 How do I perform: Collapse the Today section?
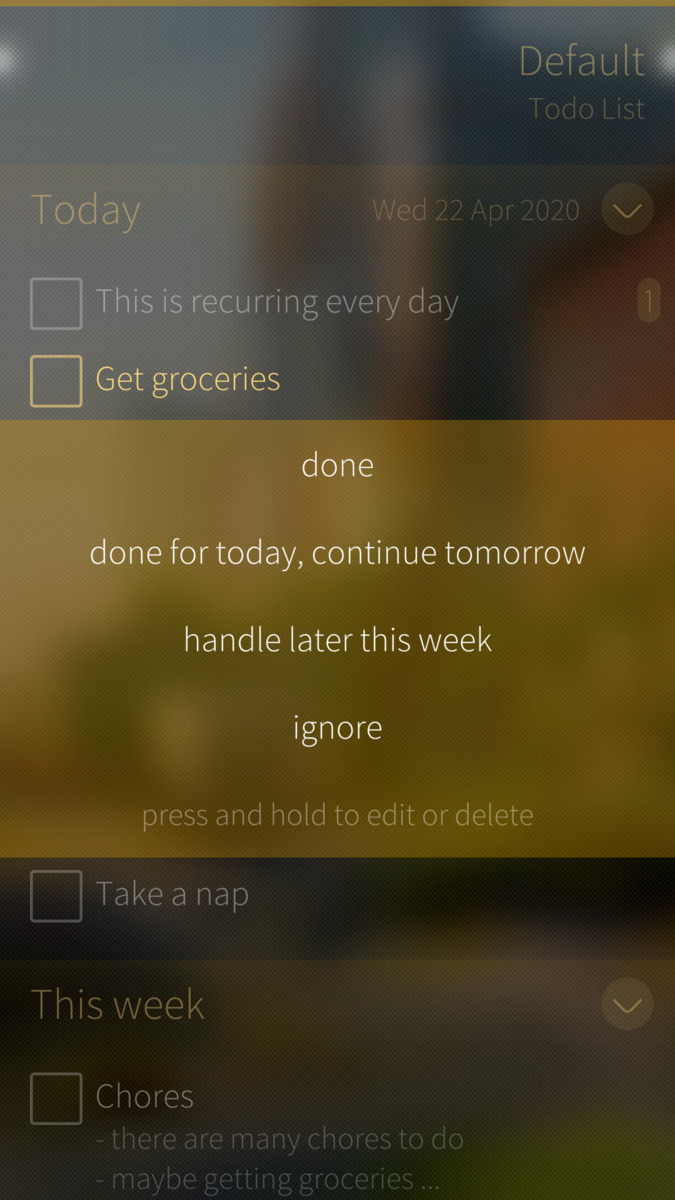click(x=627, y=210)
